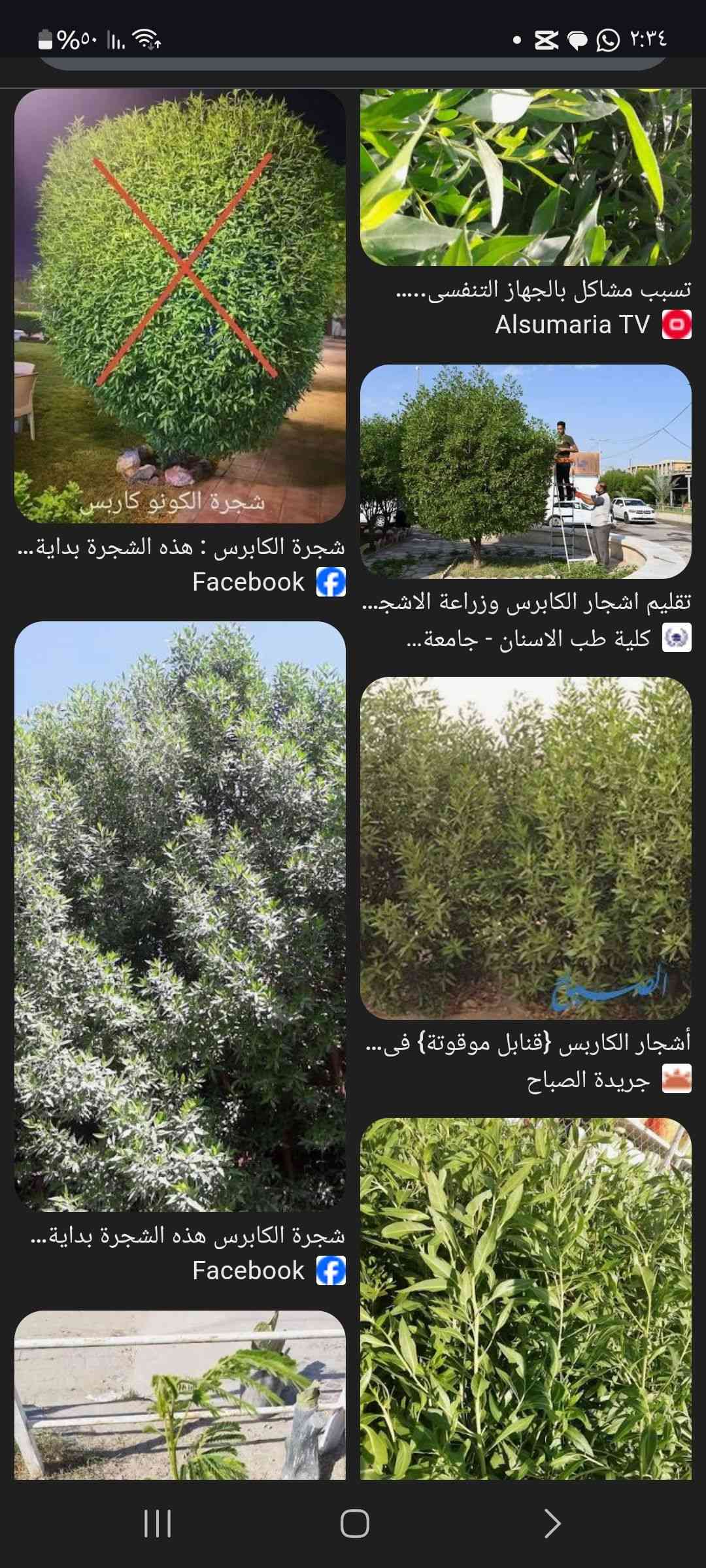
Task: View the جريدة الصباح conocarpus trees image
Action: tap(526, 847)
